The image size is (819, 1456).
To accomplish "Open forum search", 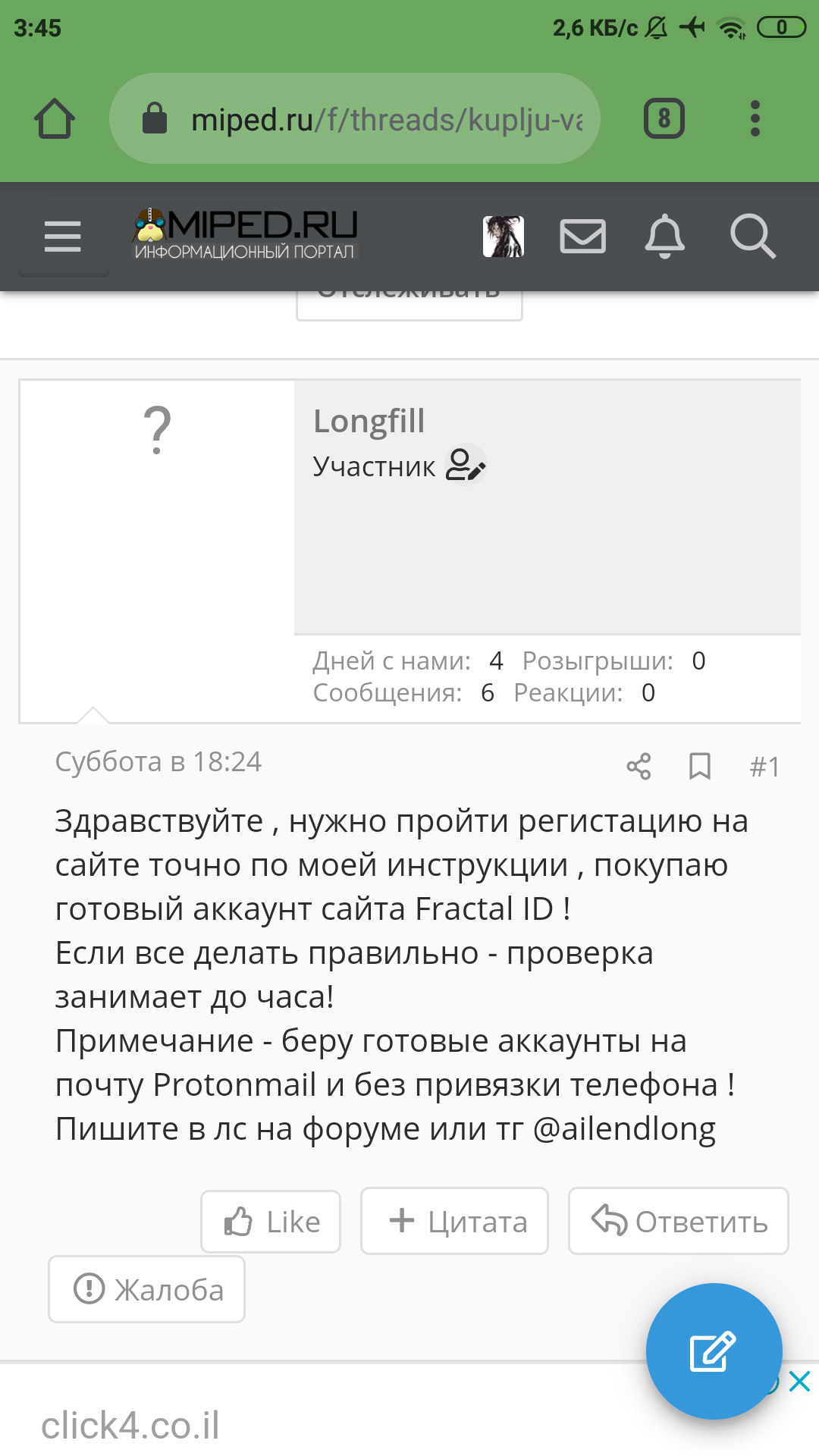I will 752,237.
